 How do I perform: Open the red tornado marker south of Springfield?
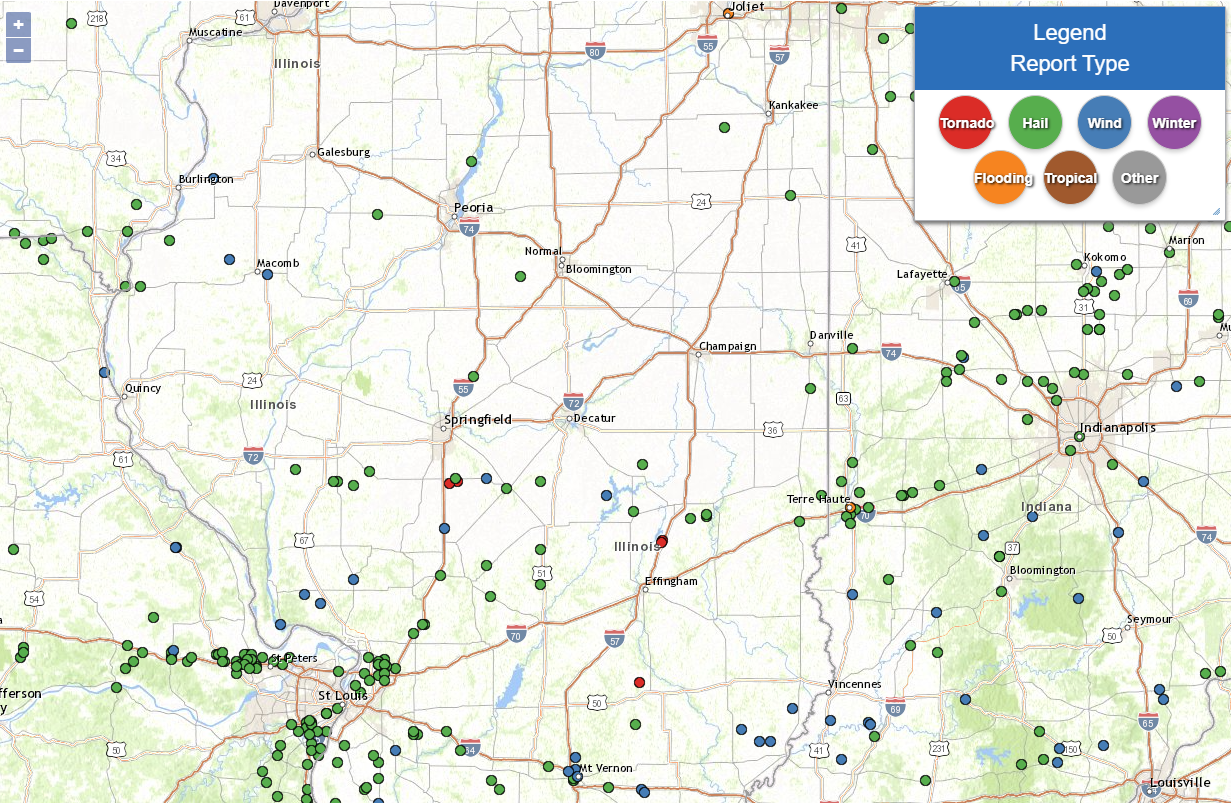point(450,483)
